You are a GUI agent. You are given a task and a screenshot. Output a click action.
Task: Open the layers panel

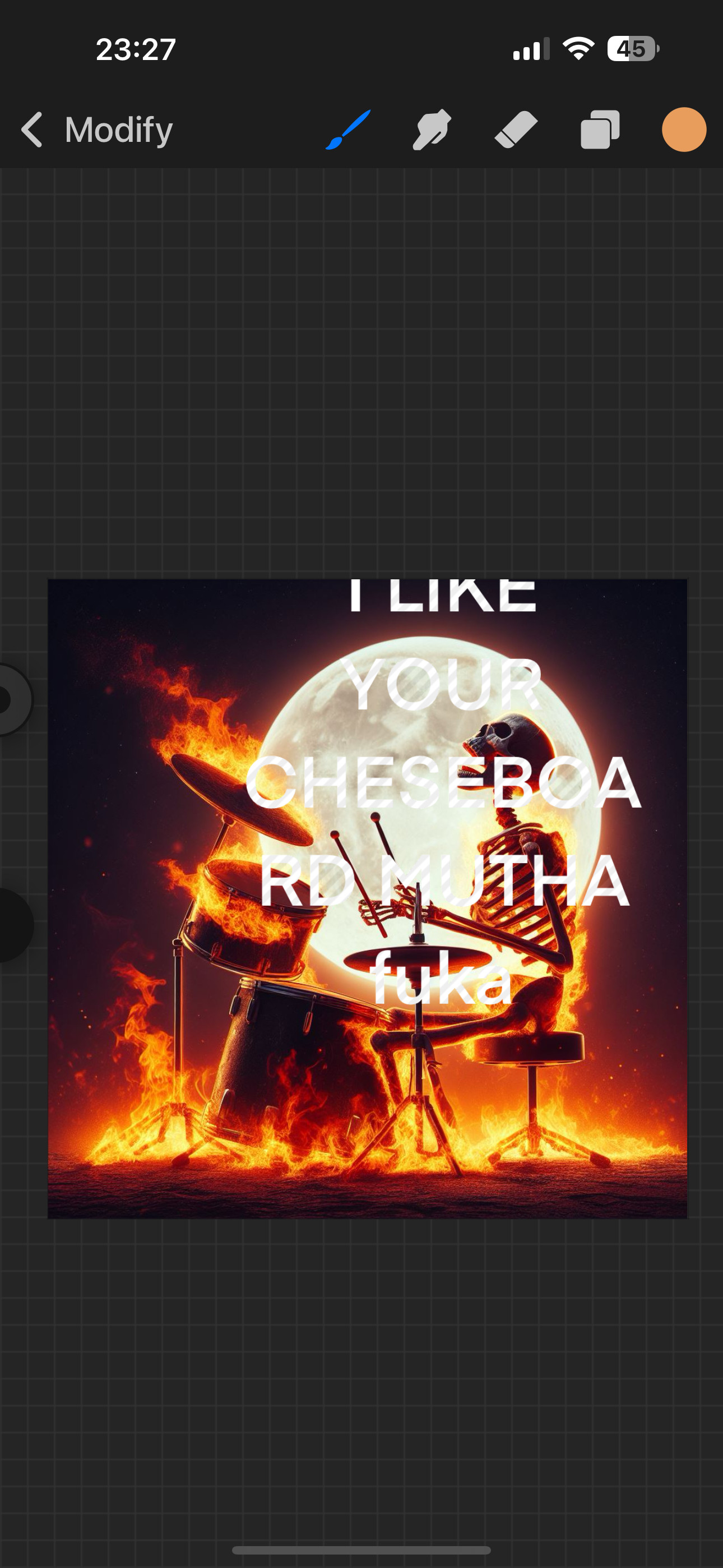click(x=600, y=130)
